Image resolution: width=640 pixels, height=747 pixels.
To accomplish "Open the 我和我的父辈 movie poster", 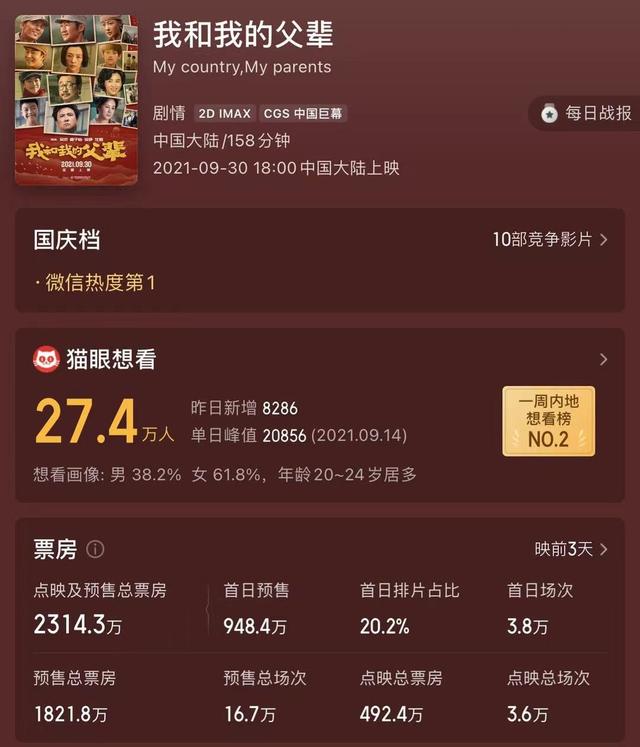I will coord(77,99).
